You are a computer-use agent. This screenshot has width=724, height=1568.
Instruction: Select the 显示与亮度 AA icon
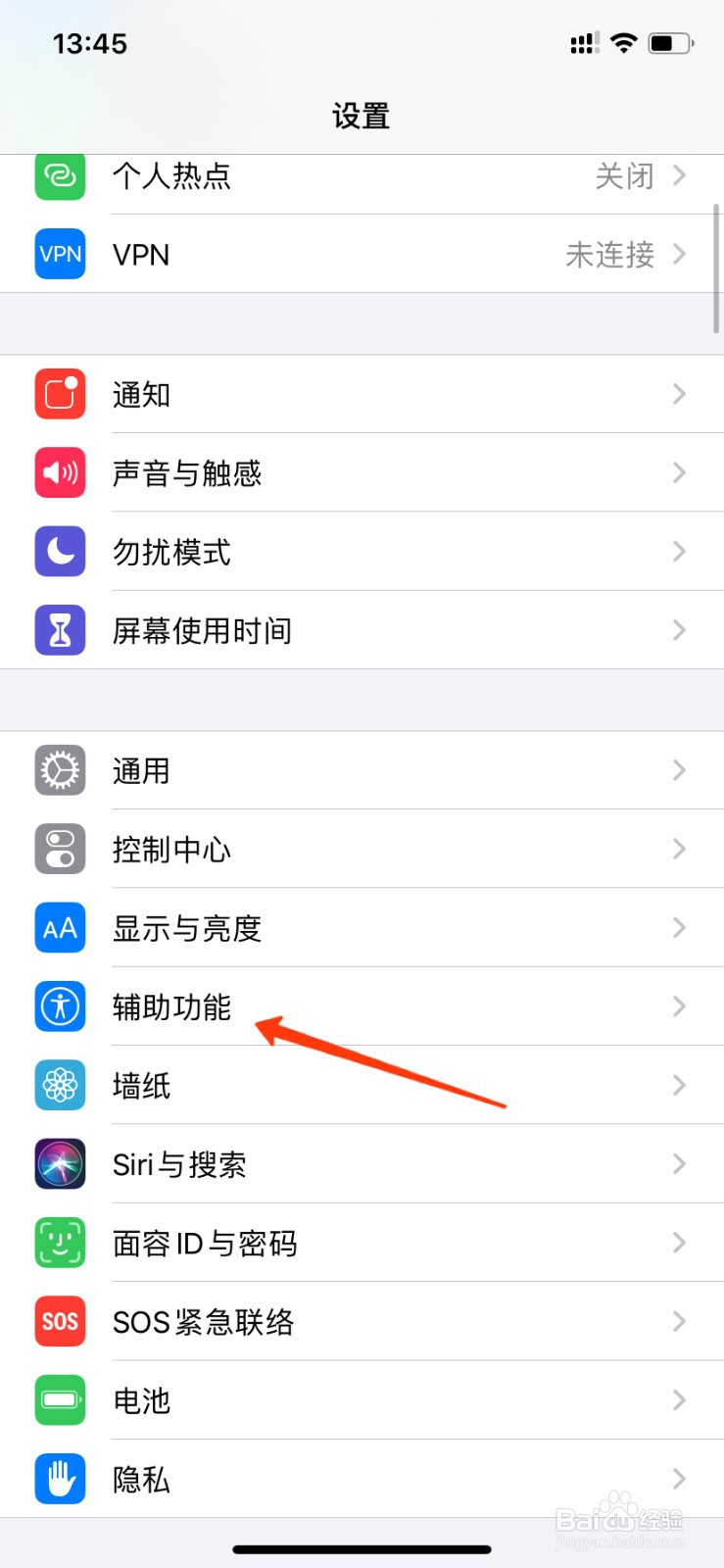pos(60,928)
